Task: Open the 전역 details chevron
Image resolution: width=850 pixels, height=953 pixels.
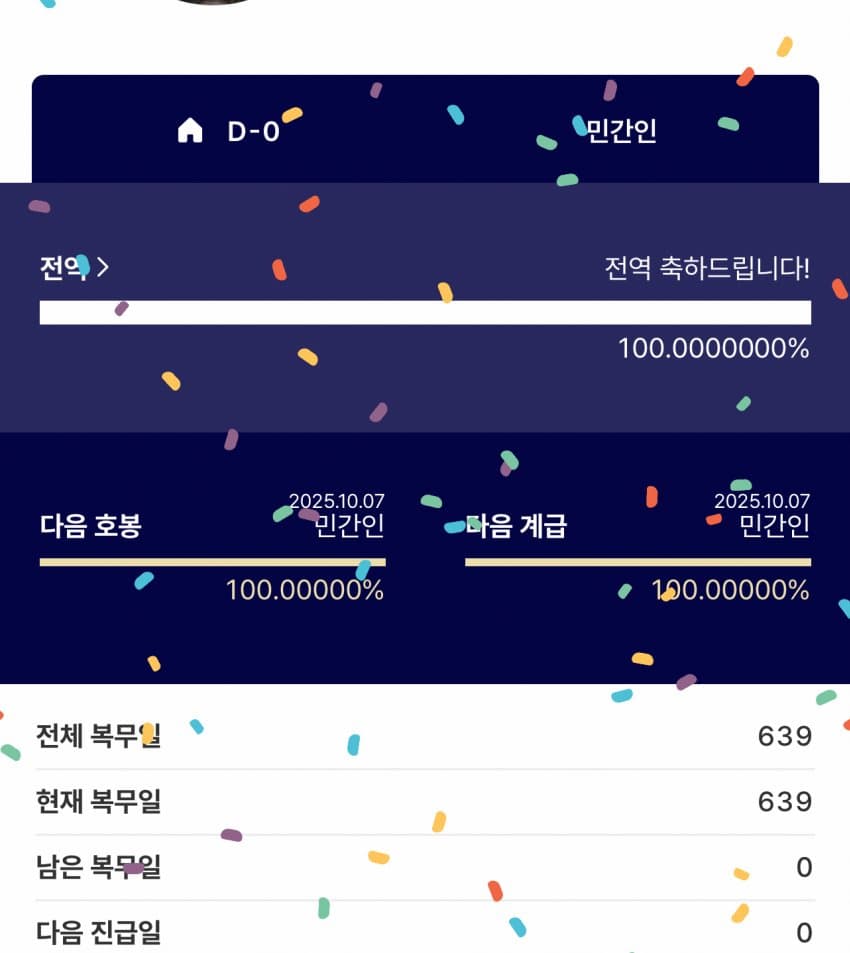Action: click(102, 268)
